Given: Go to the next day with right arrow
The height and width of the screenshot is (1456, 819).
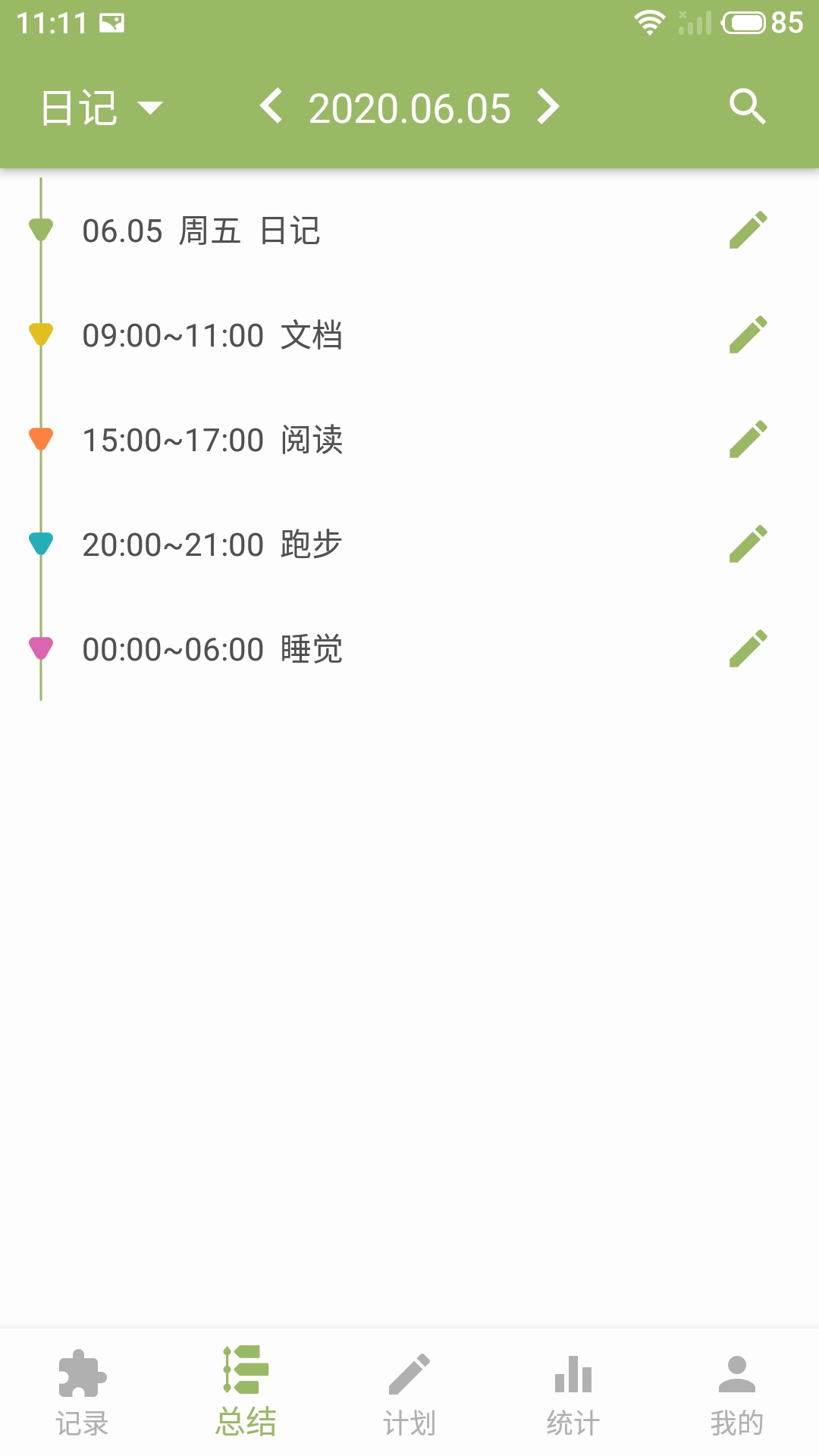Looking at the screenshot, I should [x=548, y=107].
